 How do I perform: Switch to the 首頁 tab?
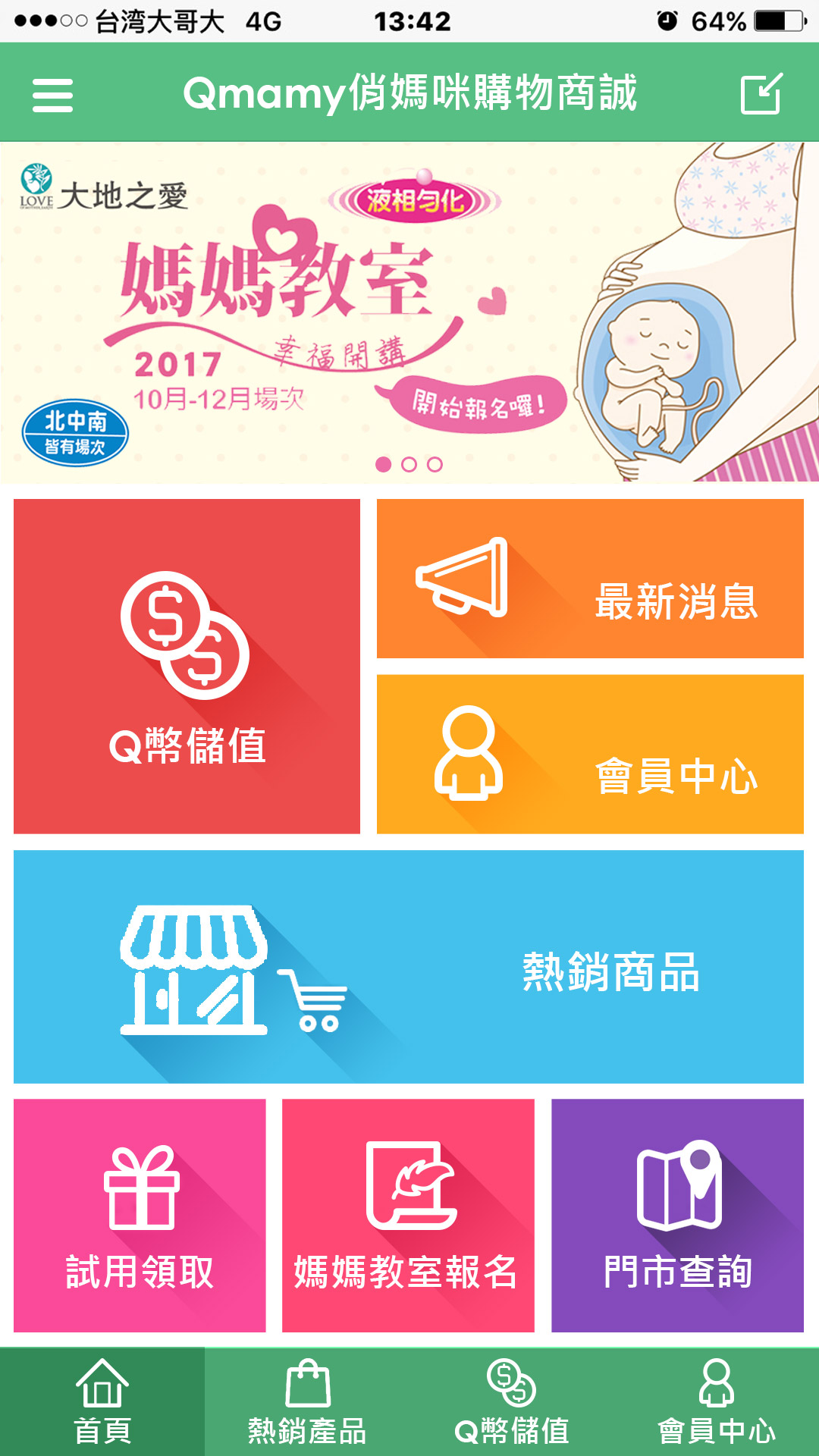pyautogui.click(x=102, y=1401)
